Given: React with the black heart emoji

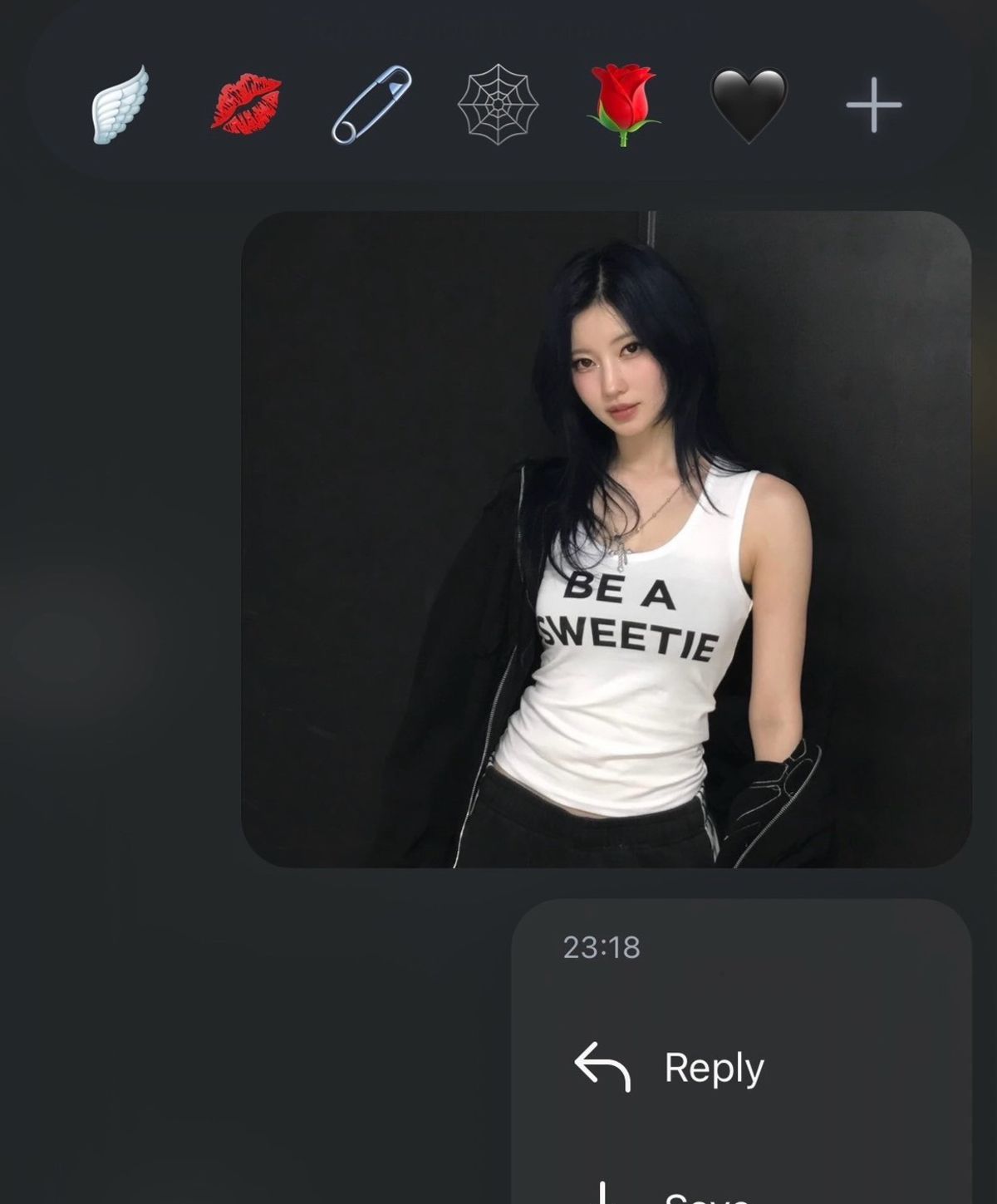Looking at the screenshot, I should click(x=749, y=106).
